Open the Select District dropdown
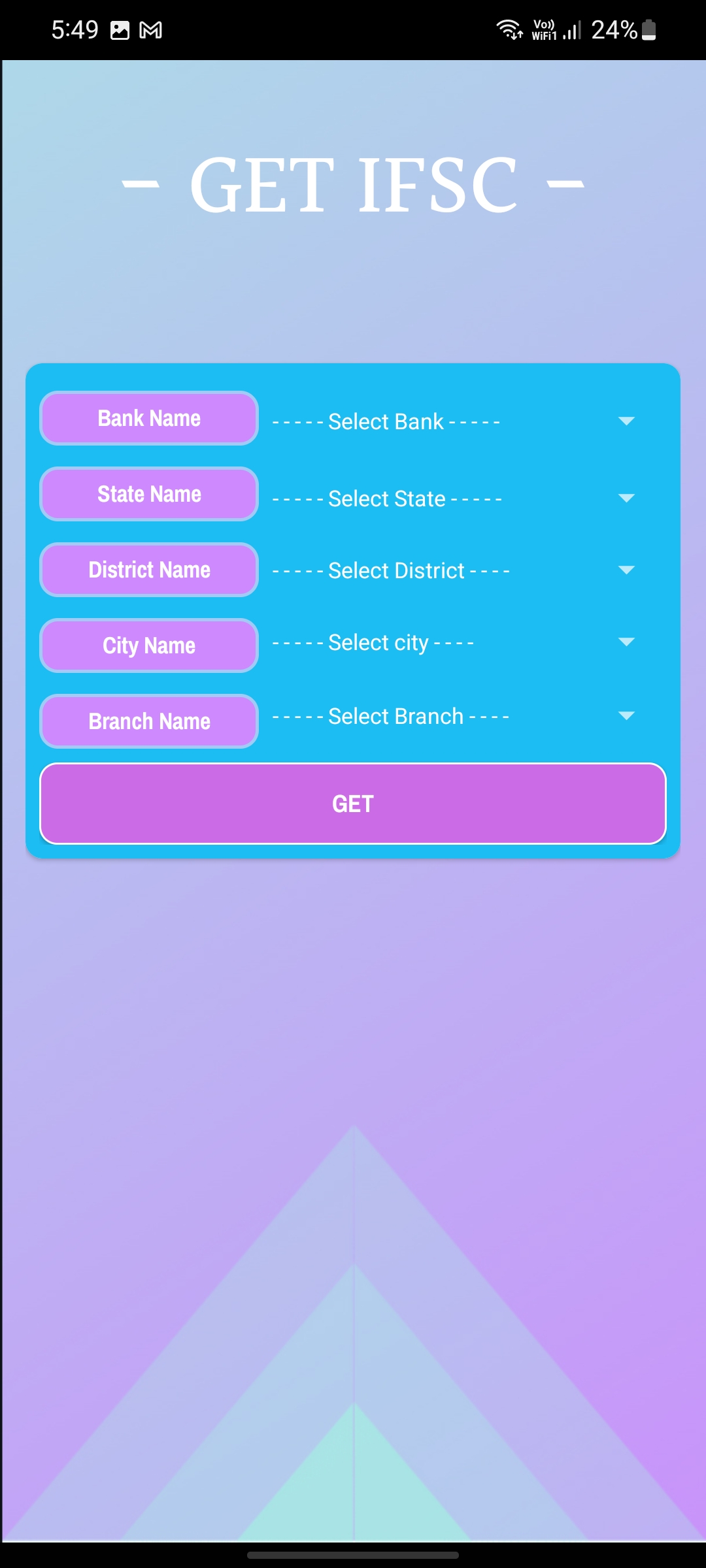Image resolution: width=706 pixels, height=1568 pixels. click(x=451, y=570)
